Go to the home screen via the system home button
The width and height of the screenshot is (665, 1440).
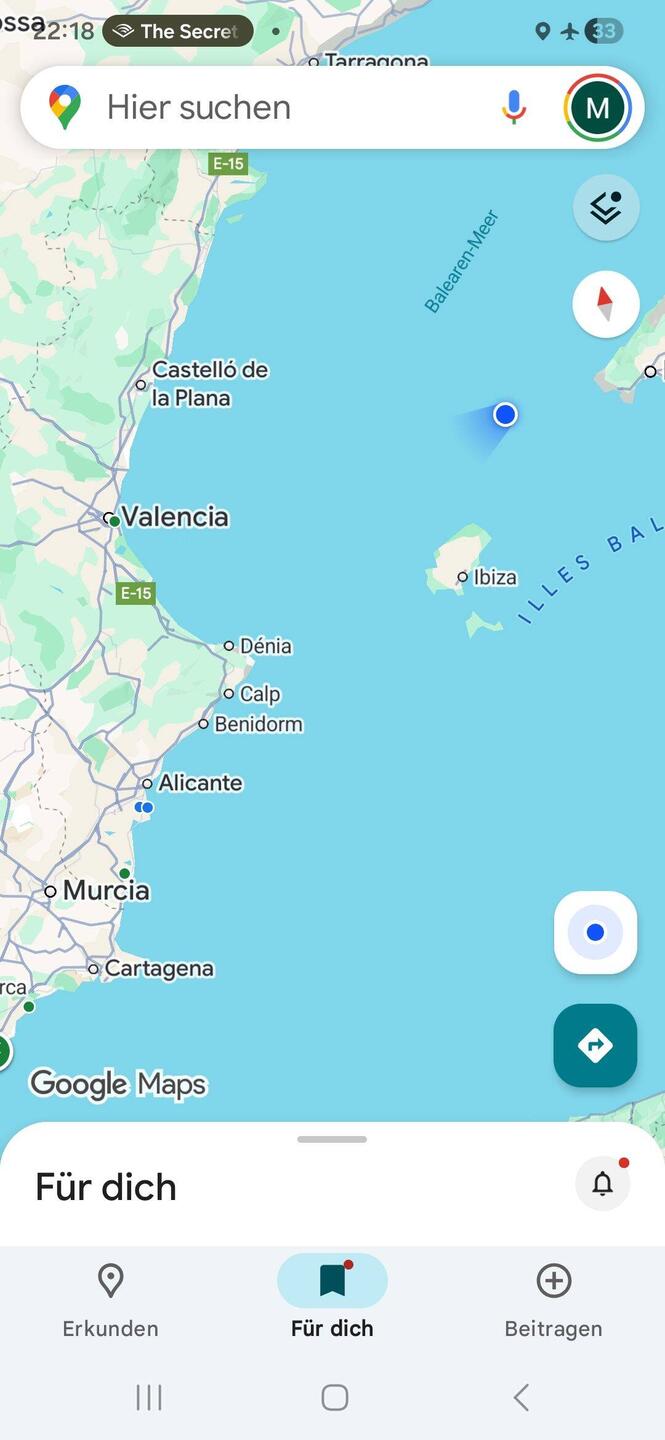pyautogui.click(x=334, y=1397)
